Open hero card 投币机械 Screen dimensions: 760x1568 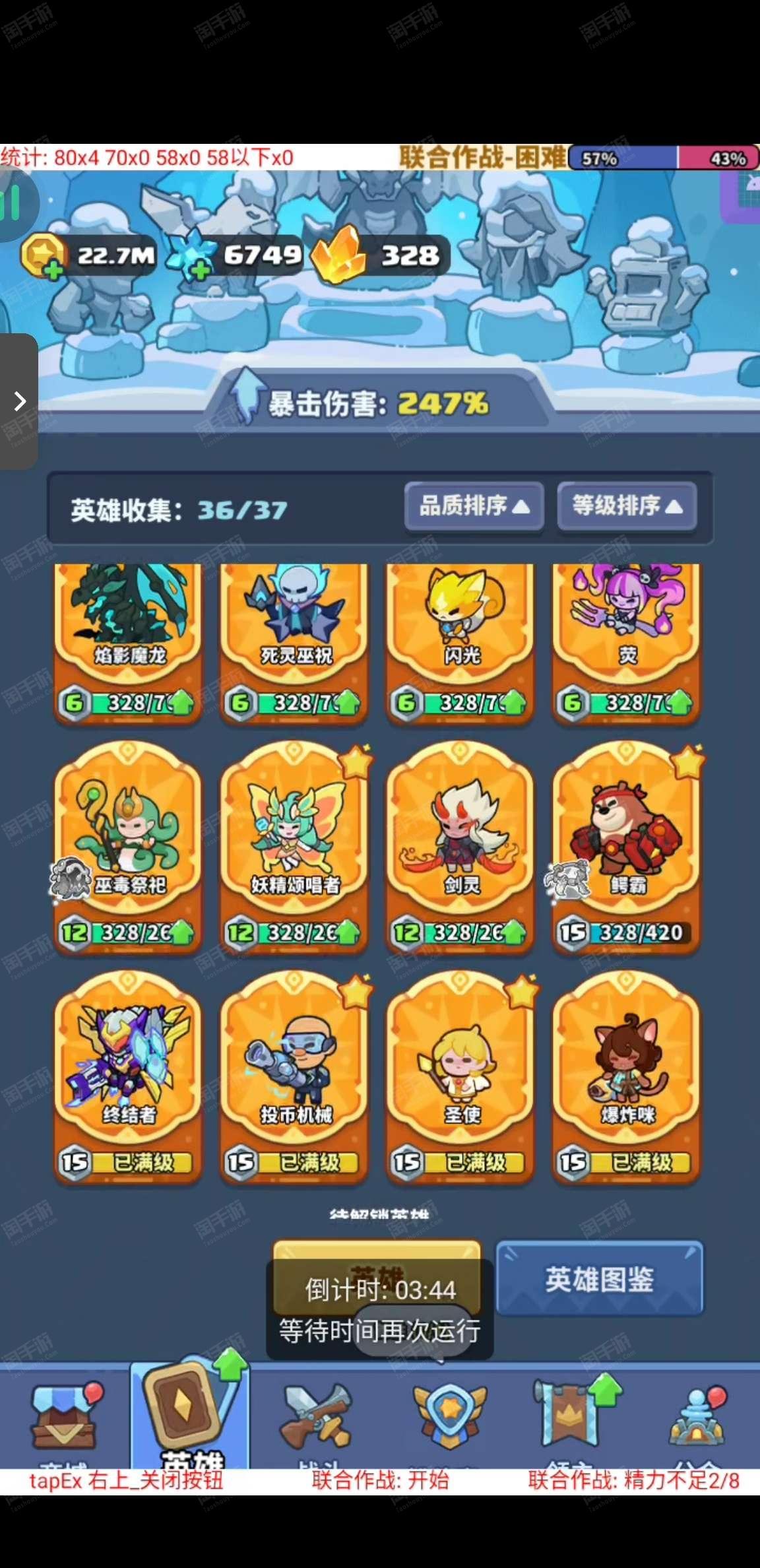tap(294, 1077)
